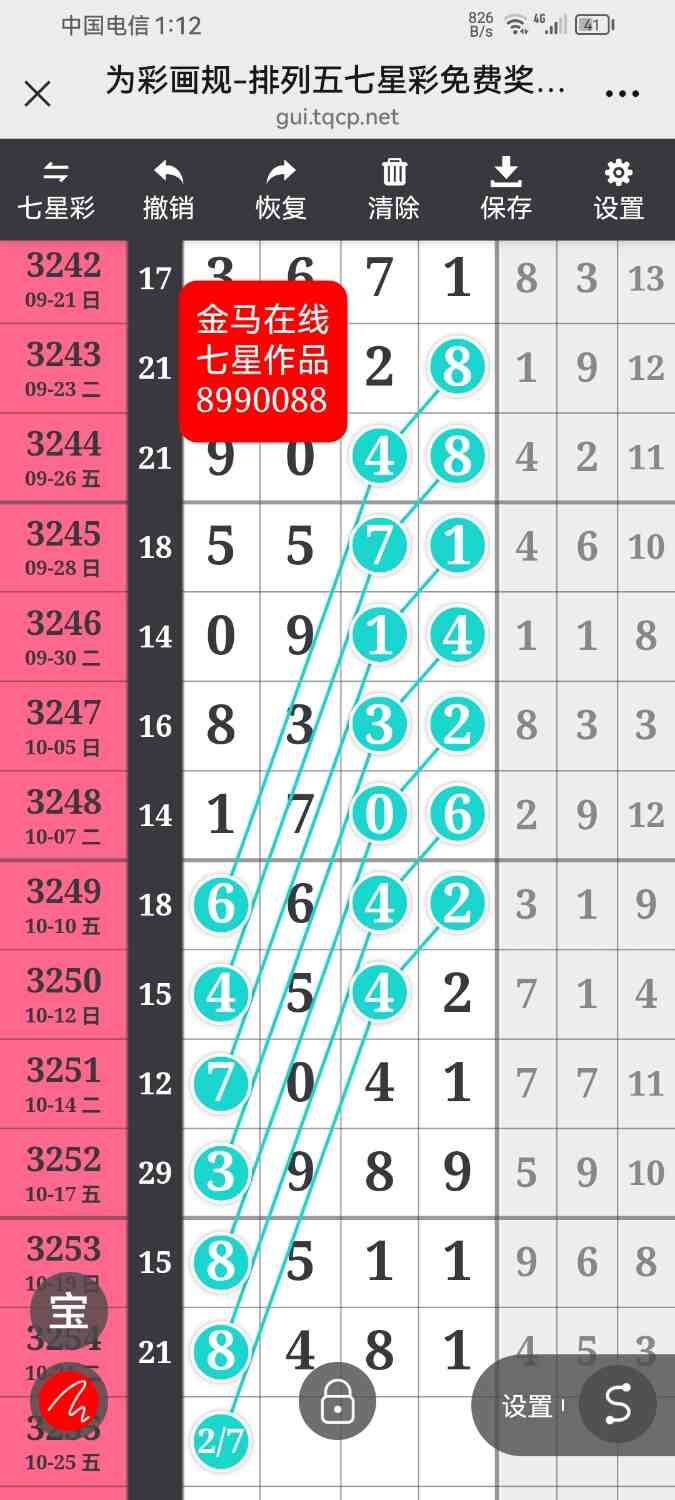Screen dimensions: 675x1500
Task: Open the 宝 floating button
Action: [x=69, y=1309]
